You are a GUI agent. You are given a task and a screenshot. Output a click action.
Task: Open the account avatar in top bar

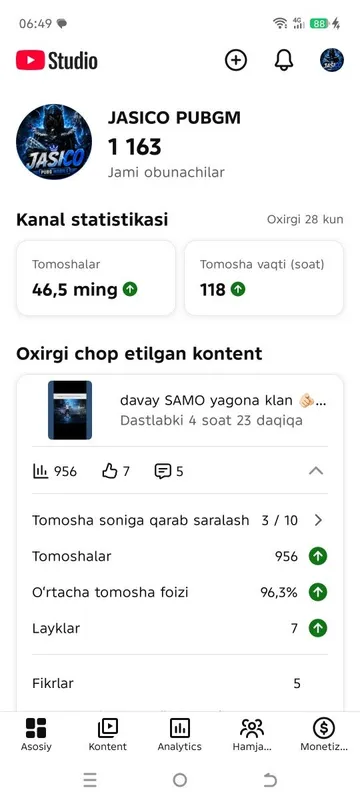pyautogui.click(x=332, y=60)
